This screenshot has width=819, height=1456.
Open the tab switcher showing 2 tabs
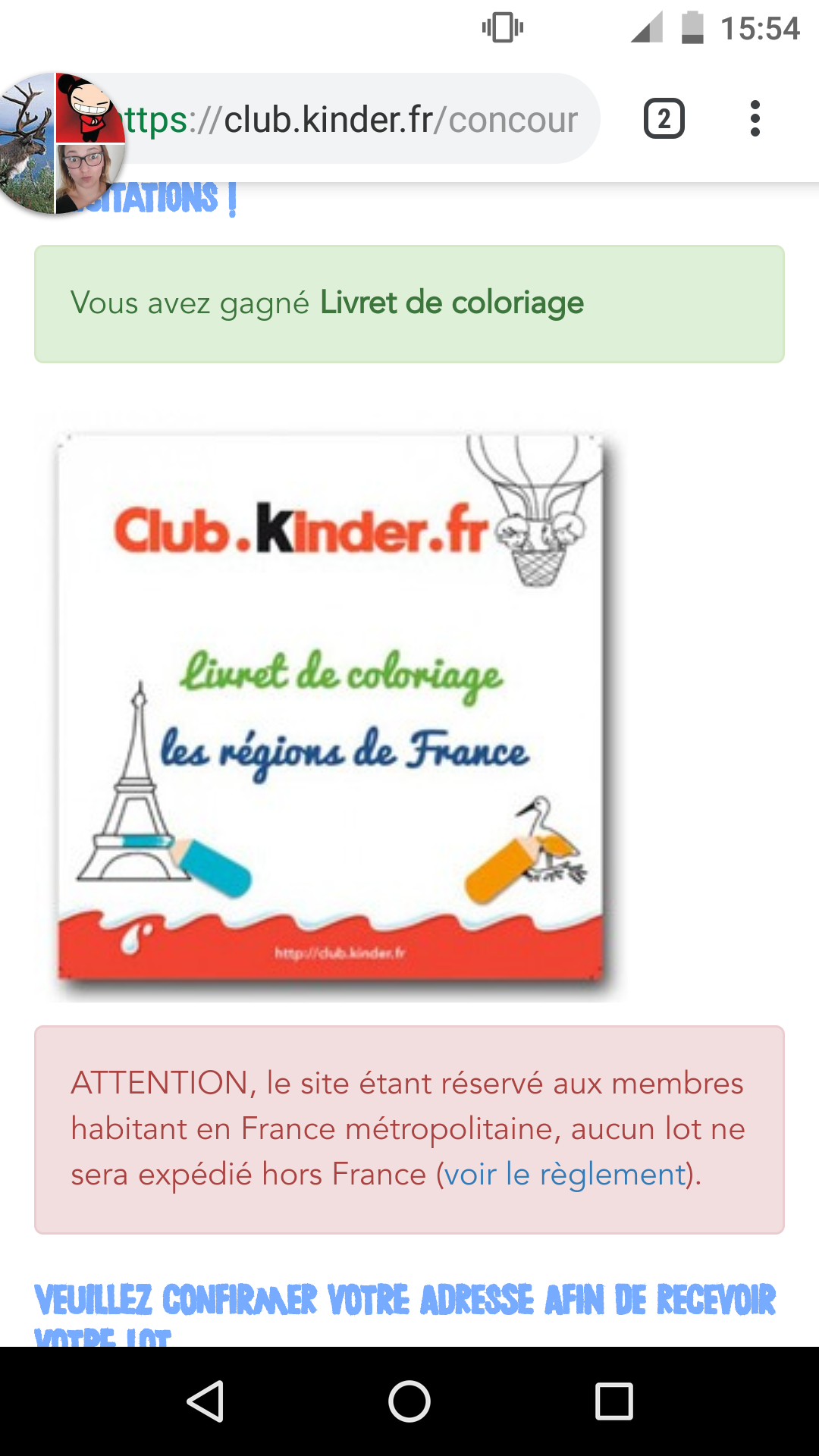click(664, 119)
